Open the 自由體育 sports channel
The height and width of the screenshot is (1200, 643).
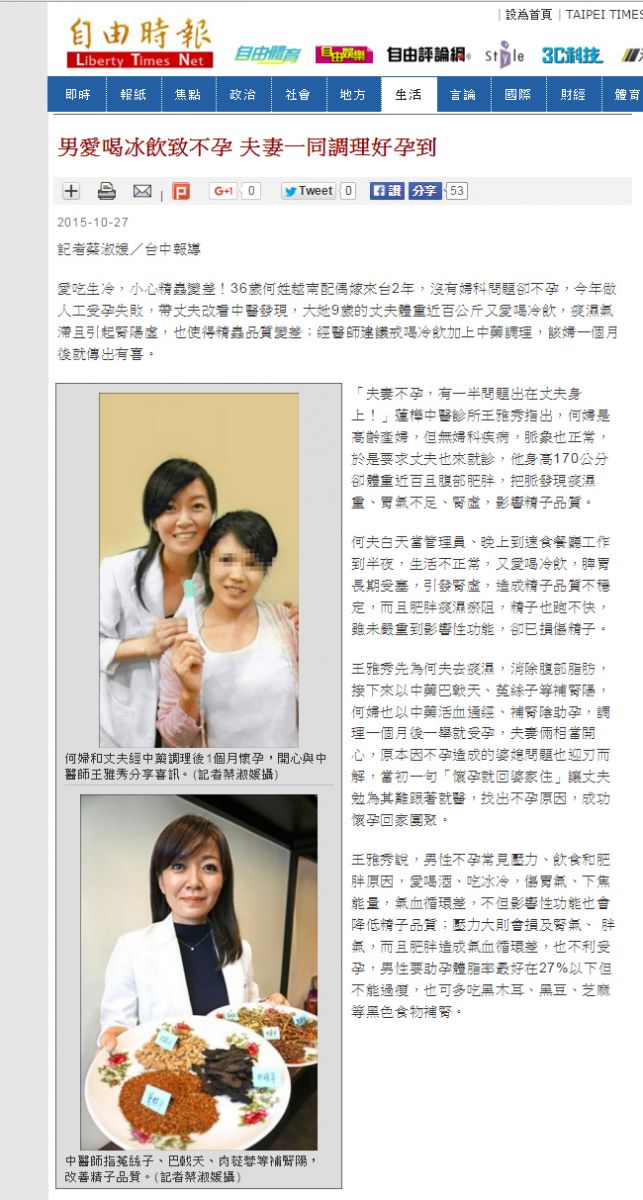tap(267, 55)
